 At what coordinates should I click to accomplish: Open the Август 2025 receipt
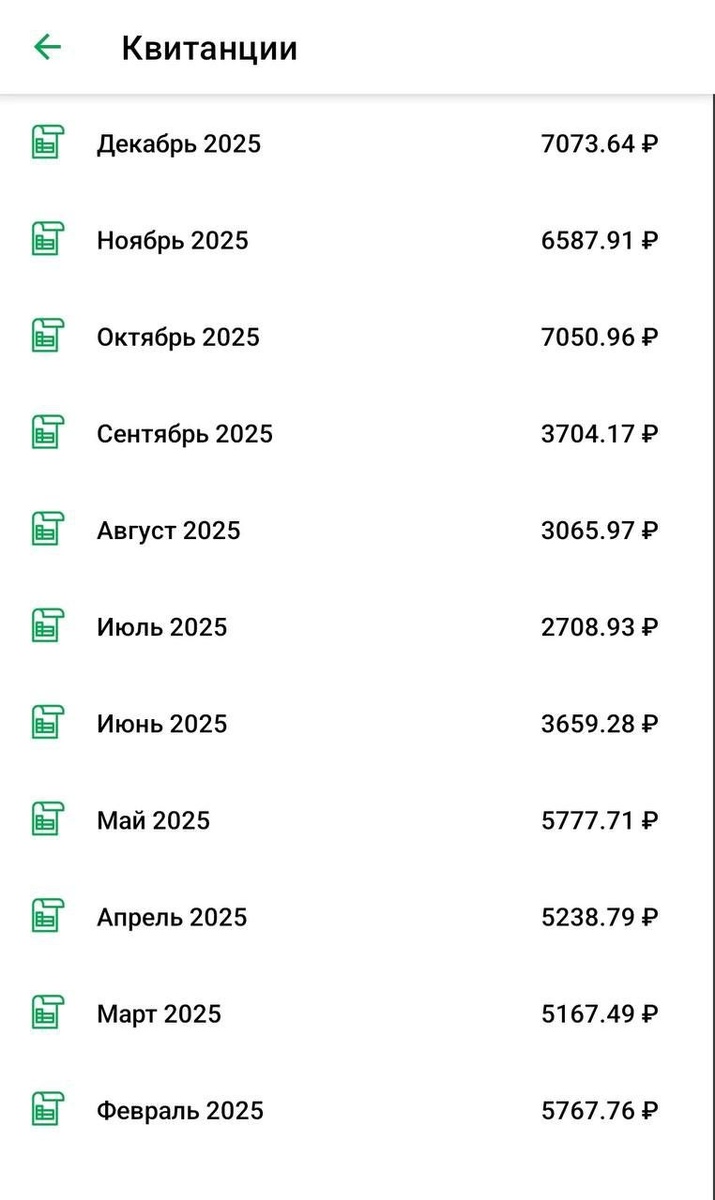(x=169, y=531)
